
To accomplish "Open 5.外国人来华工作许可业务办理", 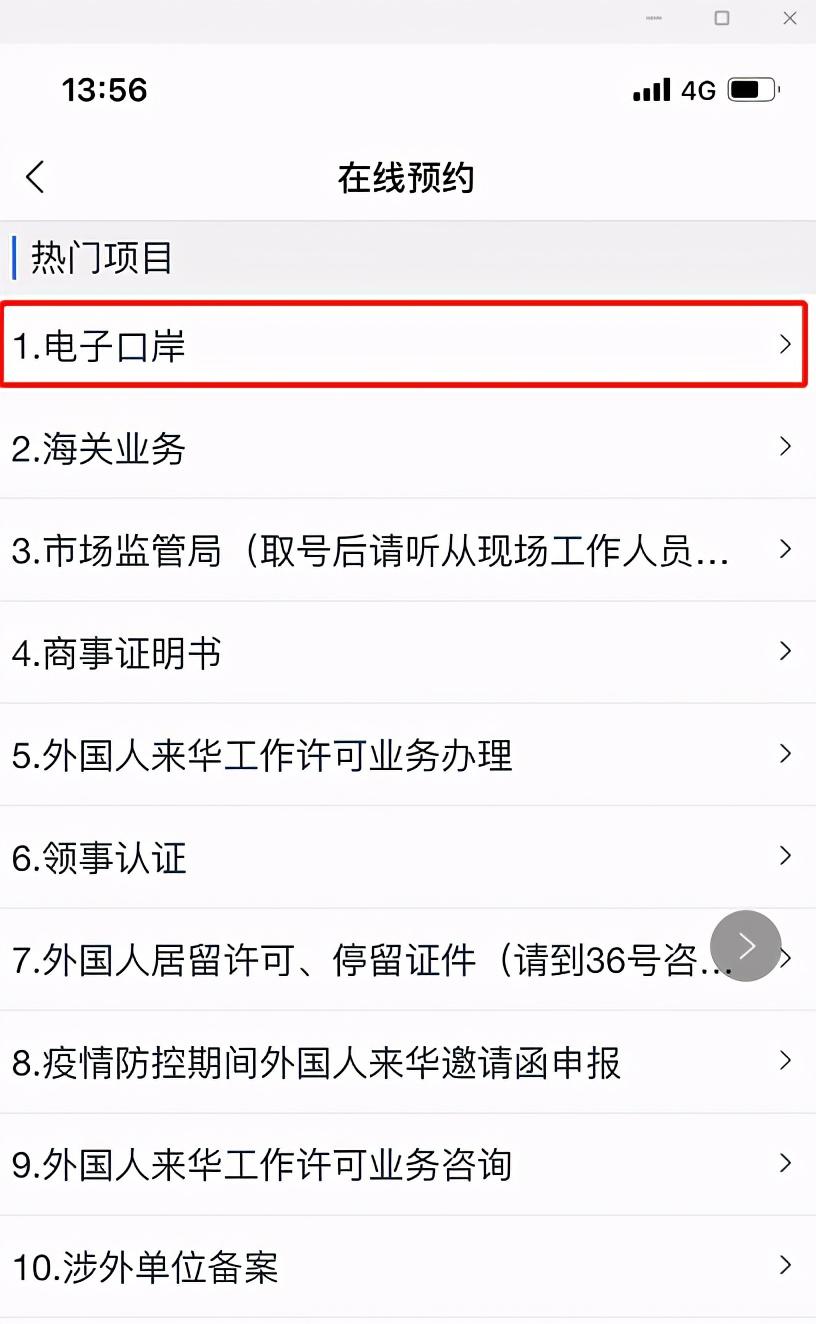I will coord(408,755).
